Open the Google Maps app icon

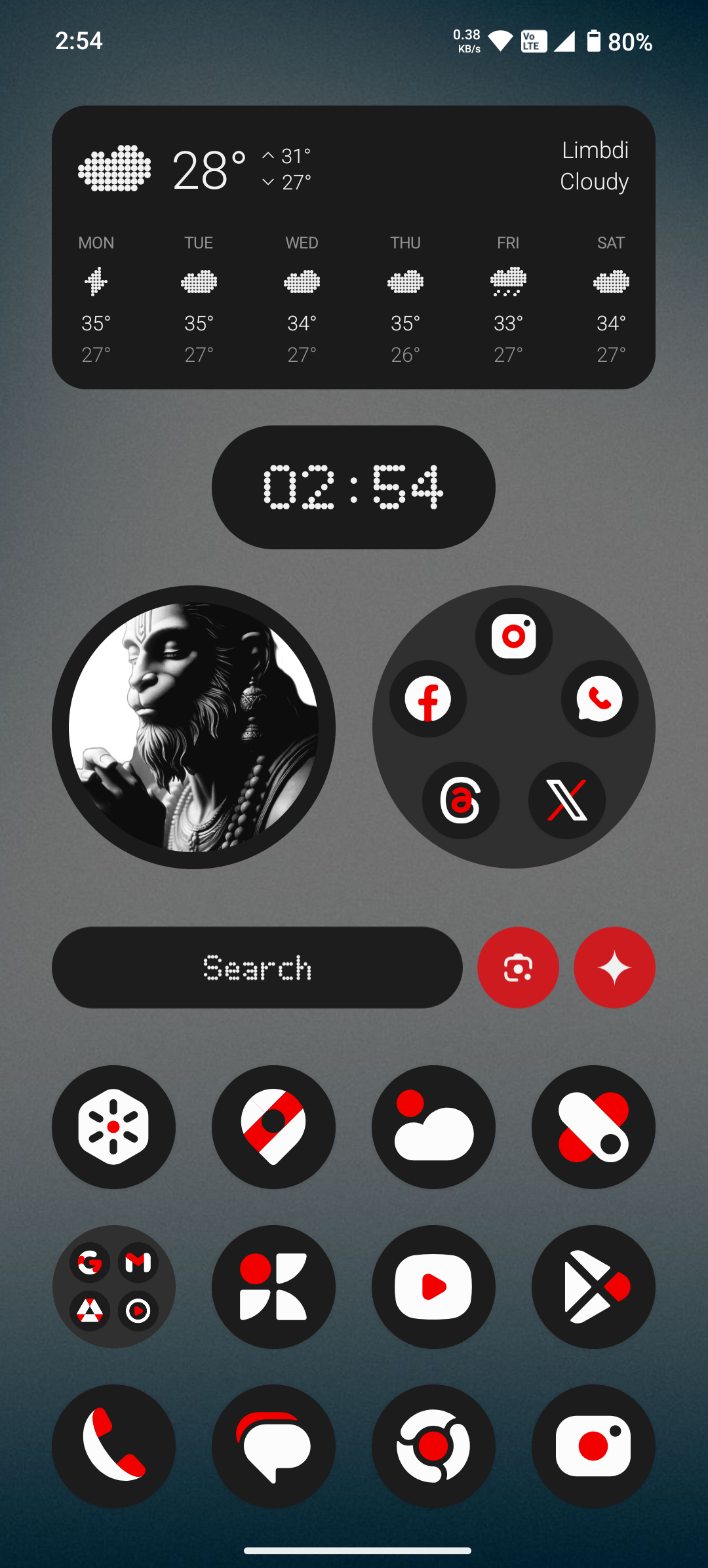tap(273, 1127)
